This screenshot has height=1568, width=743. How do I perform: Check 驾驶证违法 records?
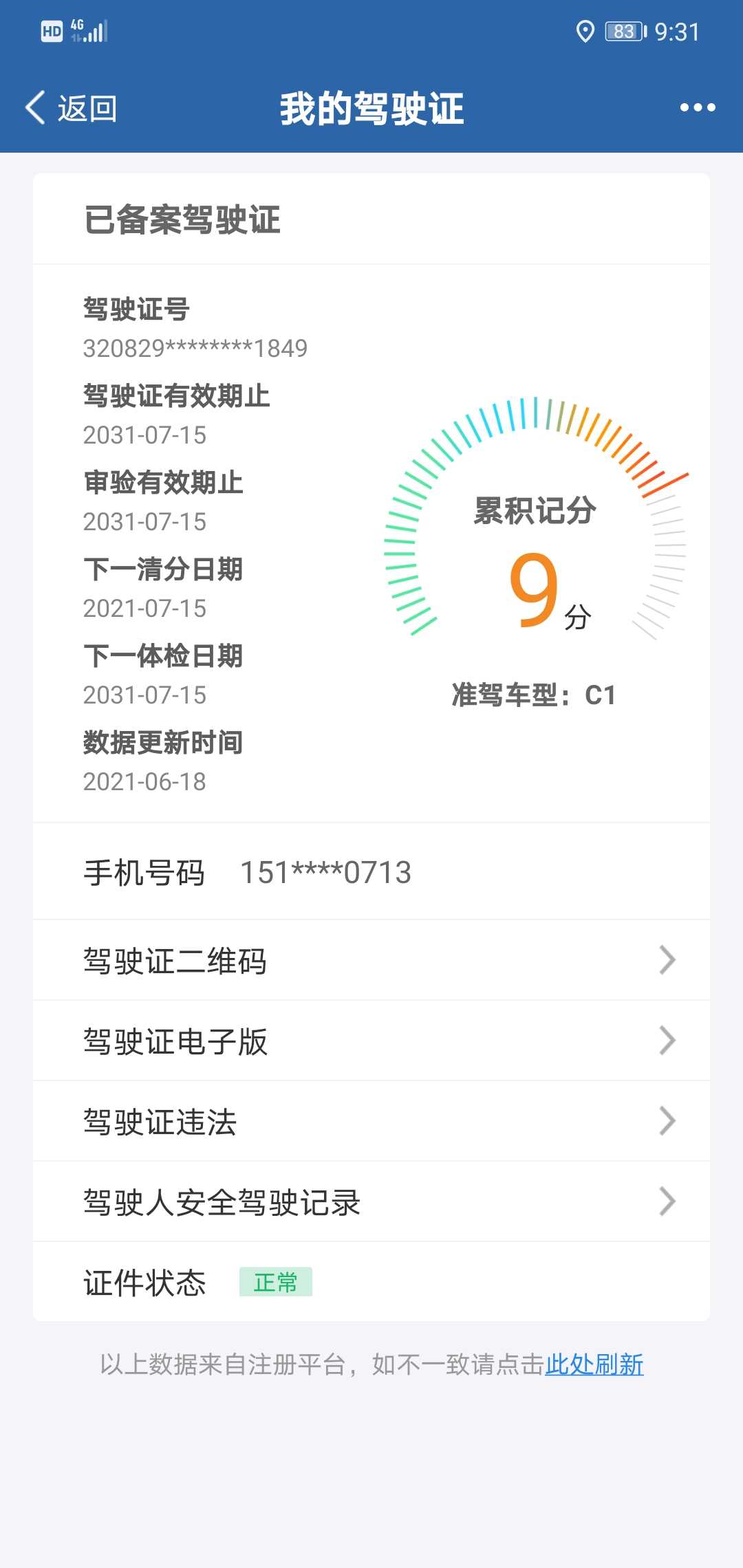tap(371, 1121)
